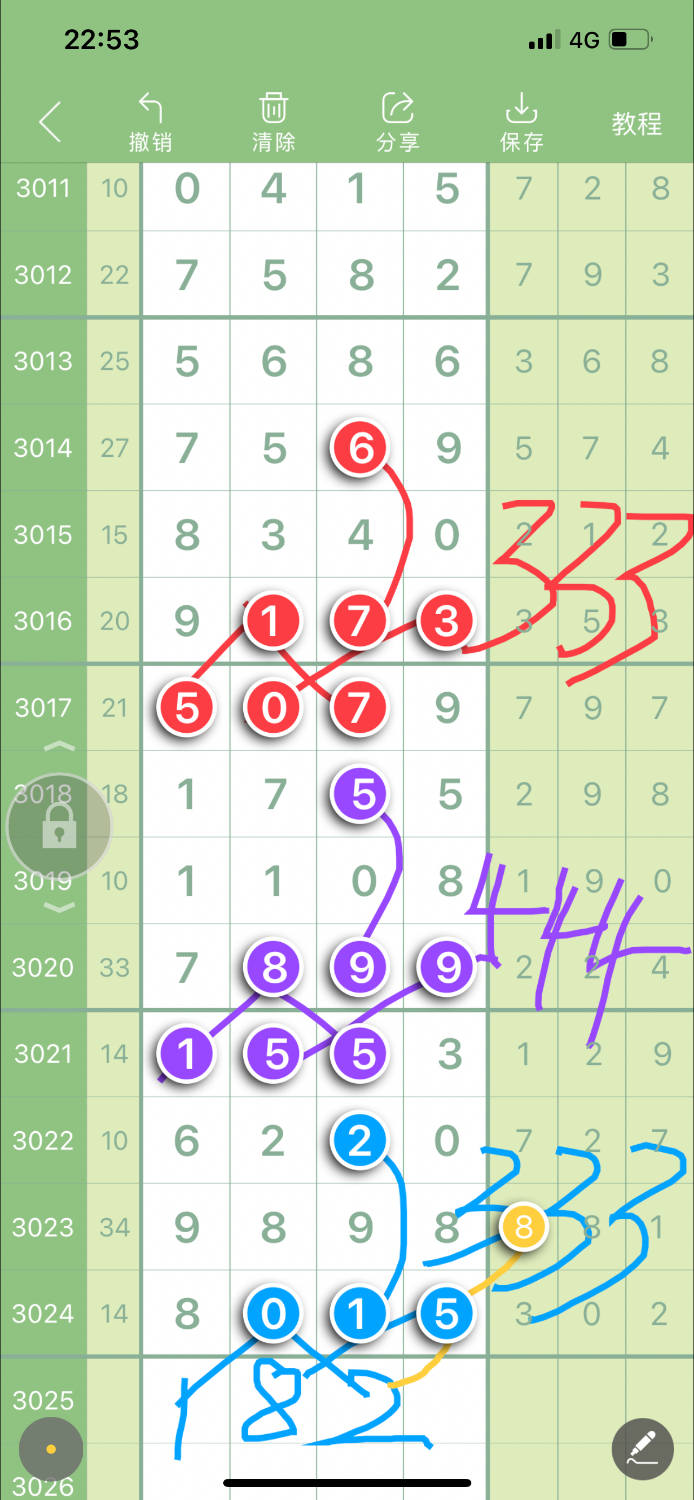Go back using the top-left arrow
Viewport: 694px width, 1500px height.
pos(50,122)
